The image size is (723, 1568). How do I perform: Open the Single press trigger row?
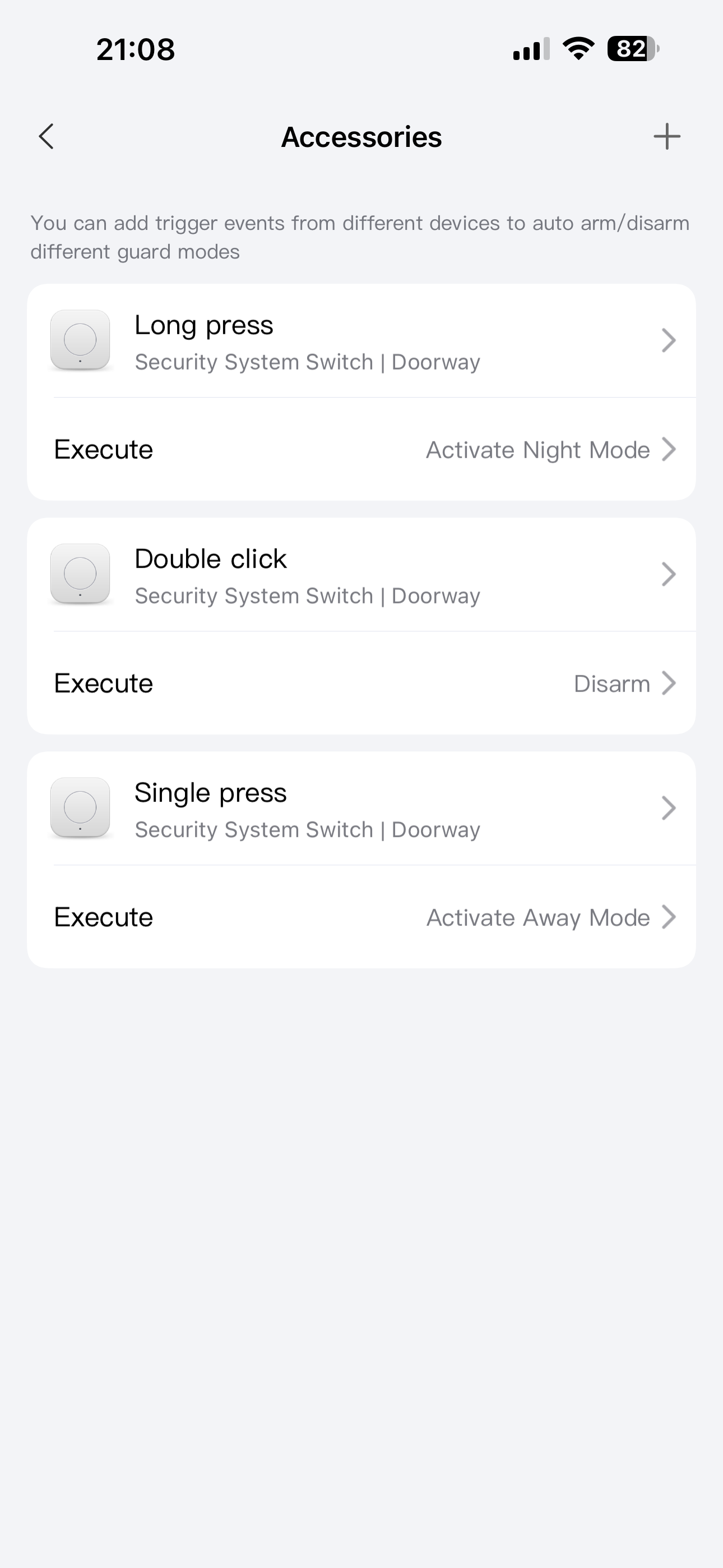pos(361,808)
